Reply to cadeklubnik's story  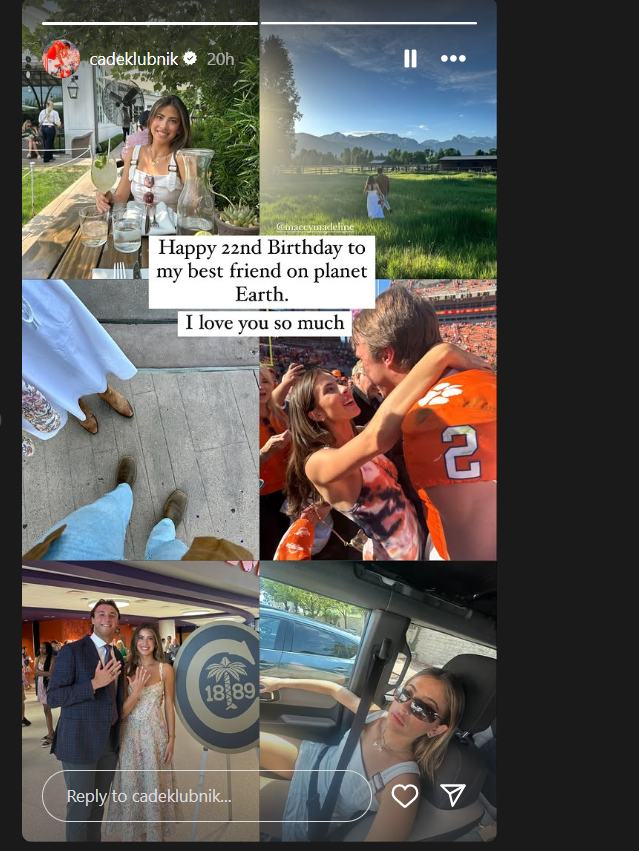[x=205, y=796]
